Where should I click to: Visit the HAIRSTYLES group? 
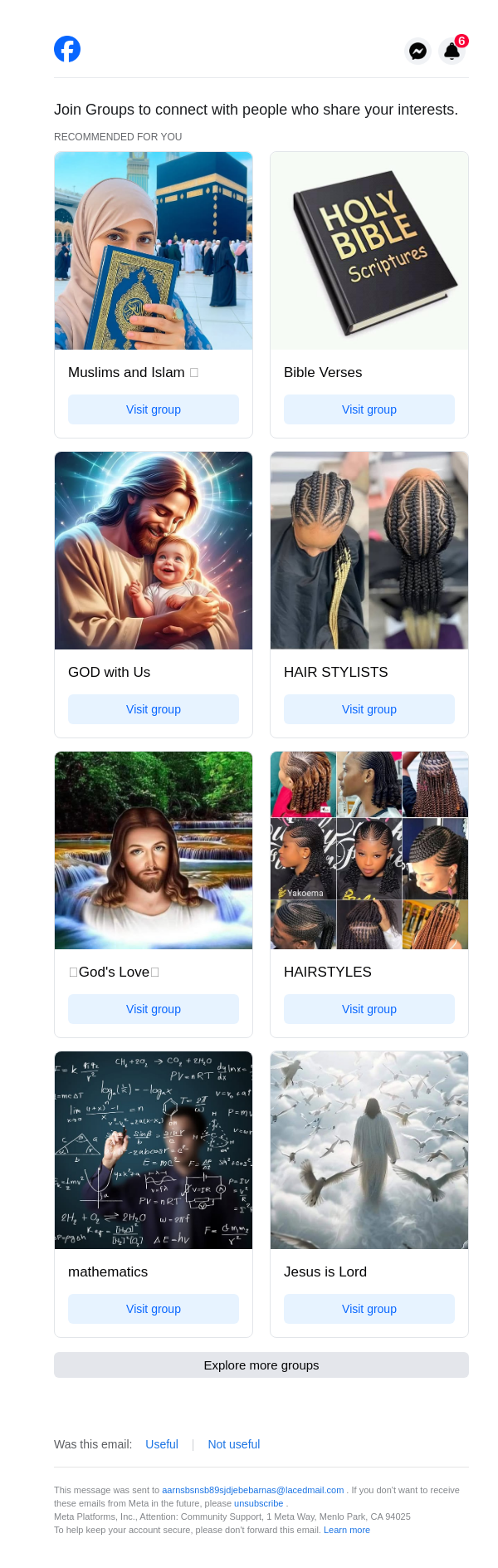[x=369, y=1009]
